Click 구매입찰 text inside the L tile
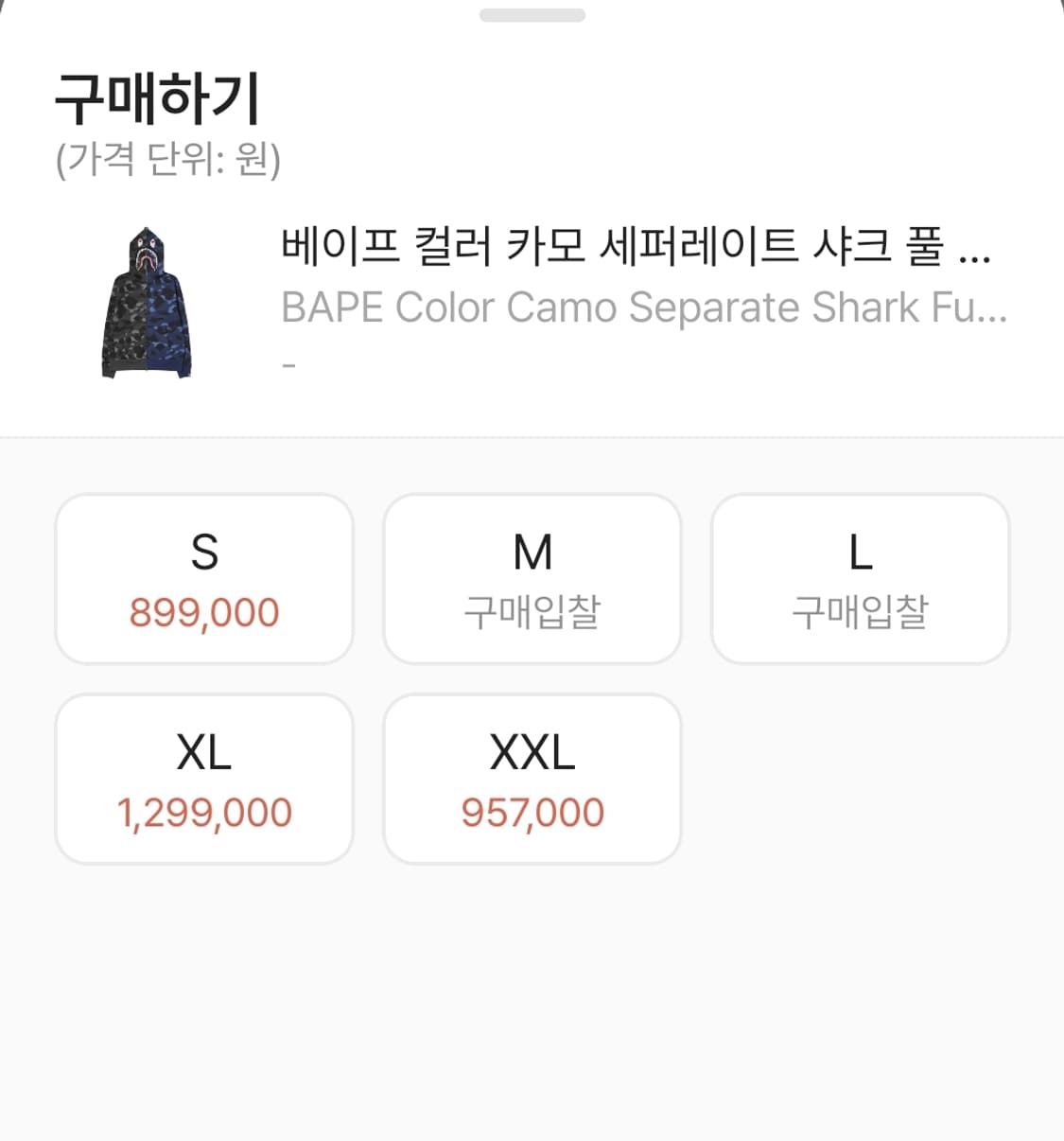 pyautogui.click(x=861, y=613)
